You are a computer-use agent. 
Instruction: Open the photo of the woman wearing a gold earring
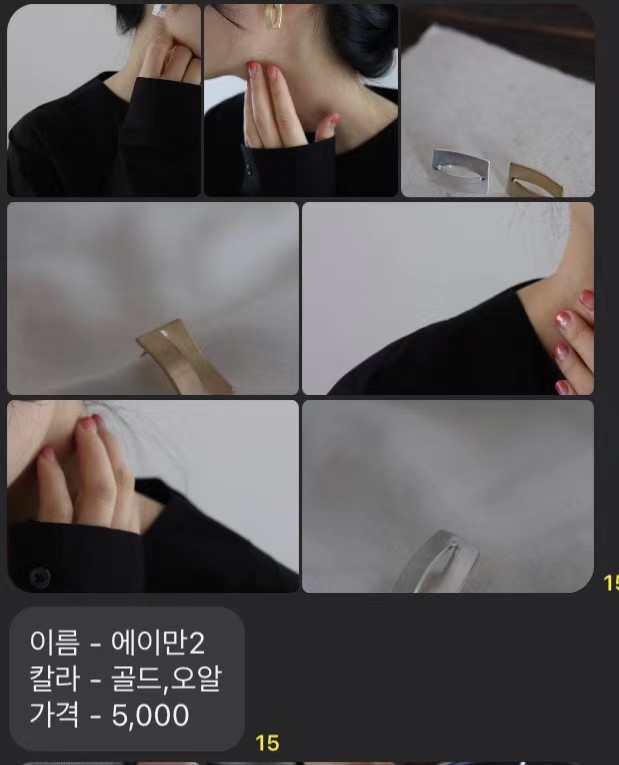[300, 100]
